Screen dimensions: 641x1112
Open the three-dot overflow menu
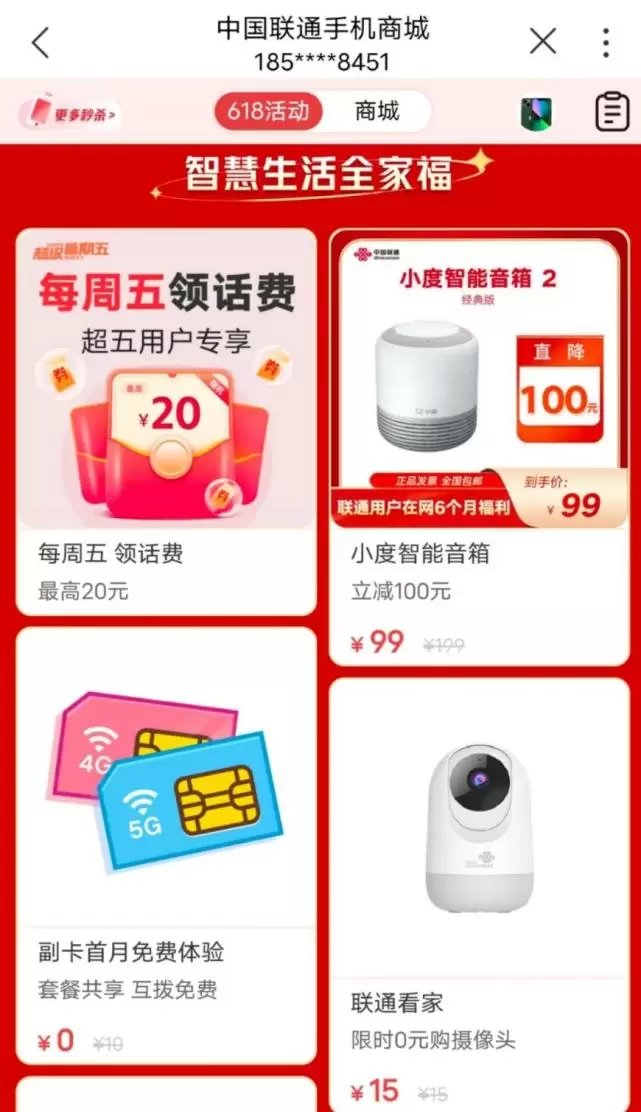pos(606,42)
